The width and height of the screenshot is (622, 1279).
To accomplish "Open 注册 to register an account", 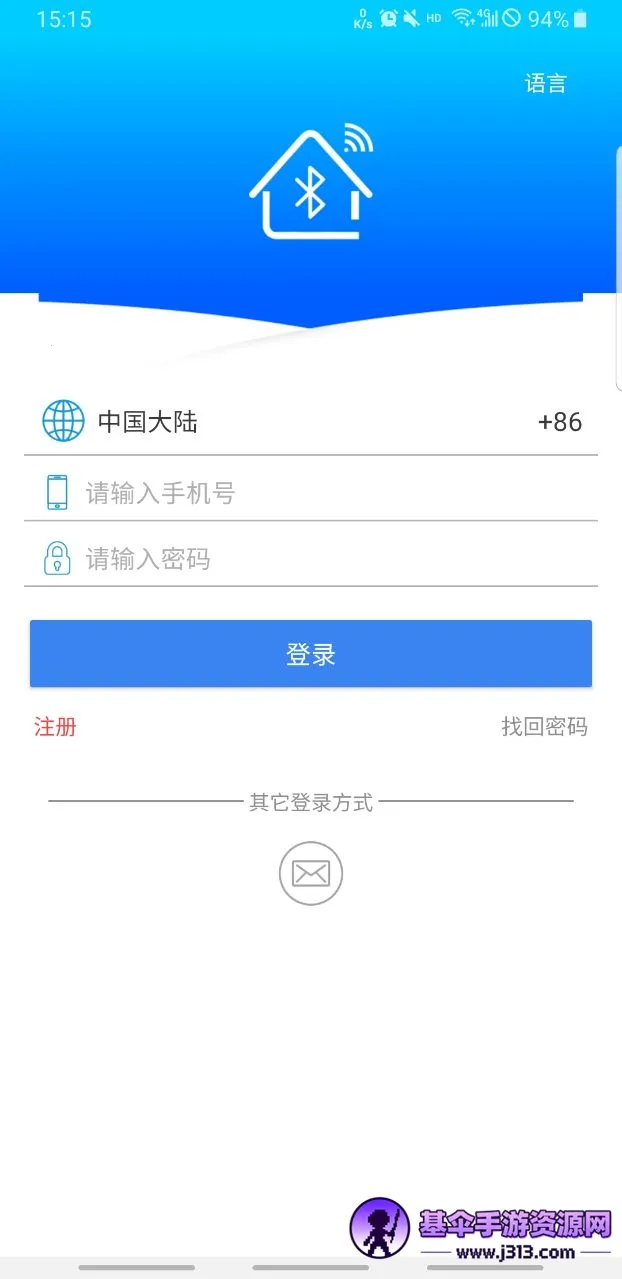I will tap(55, 727).
